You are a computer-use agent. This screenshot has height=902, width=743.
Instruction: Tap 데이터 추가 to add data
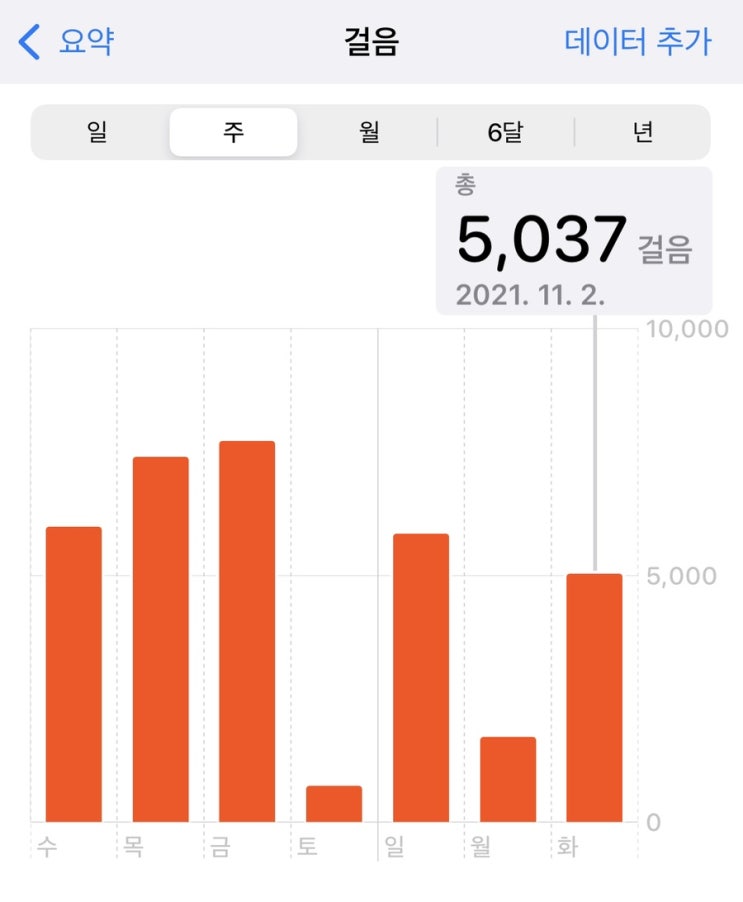(638, 41)
